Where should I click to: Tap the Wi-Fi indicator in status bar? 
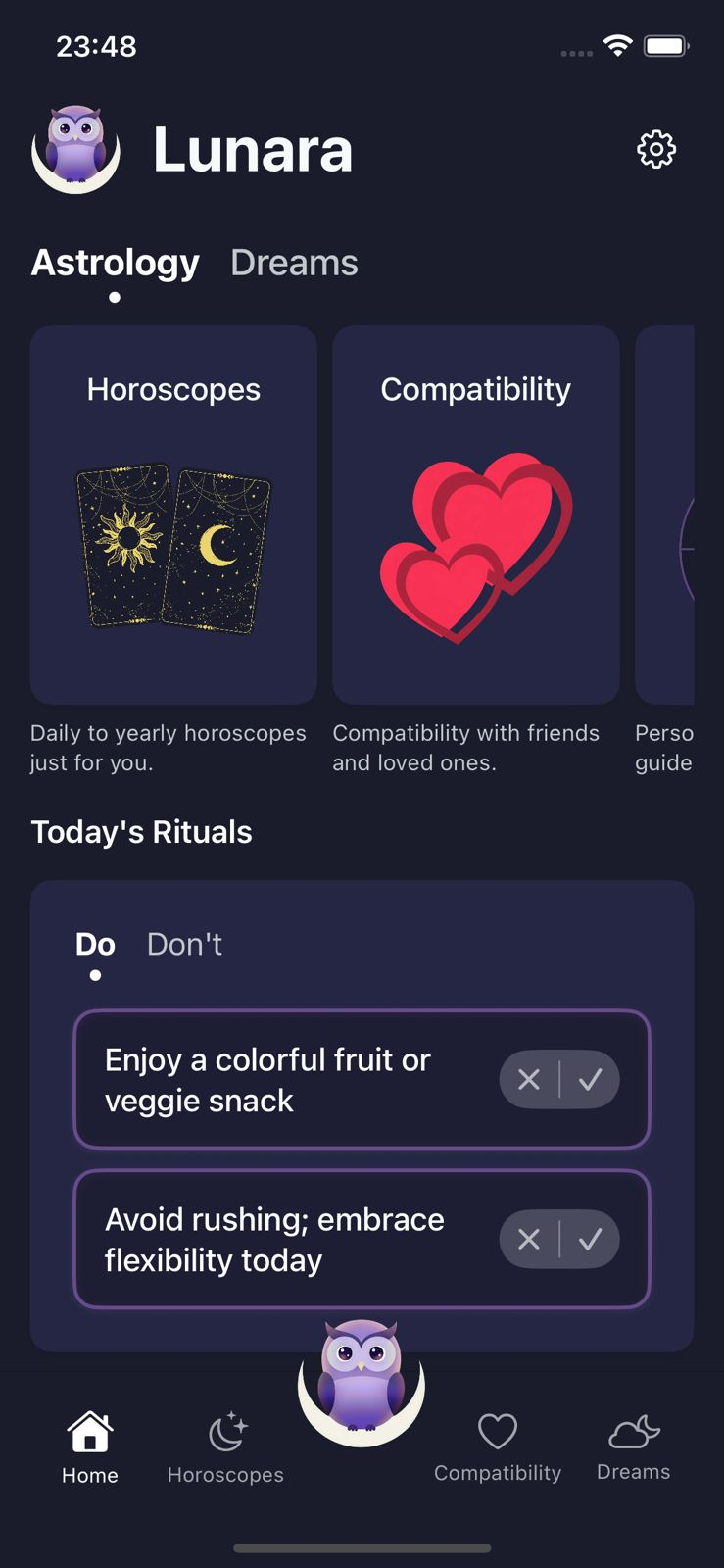[x=616, y=45]
